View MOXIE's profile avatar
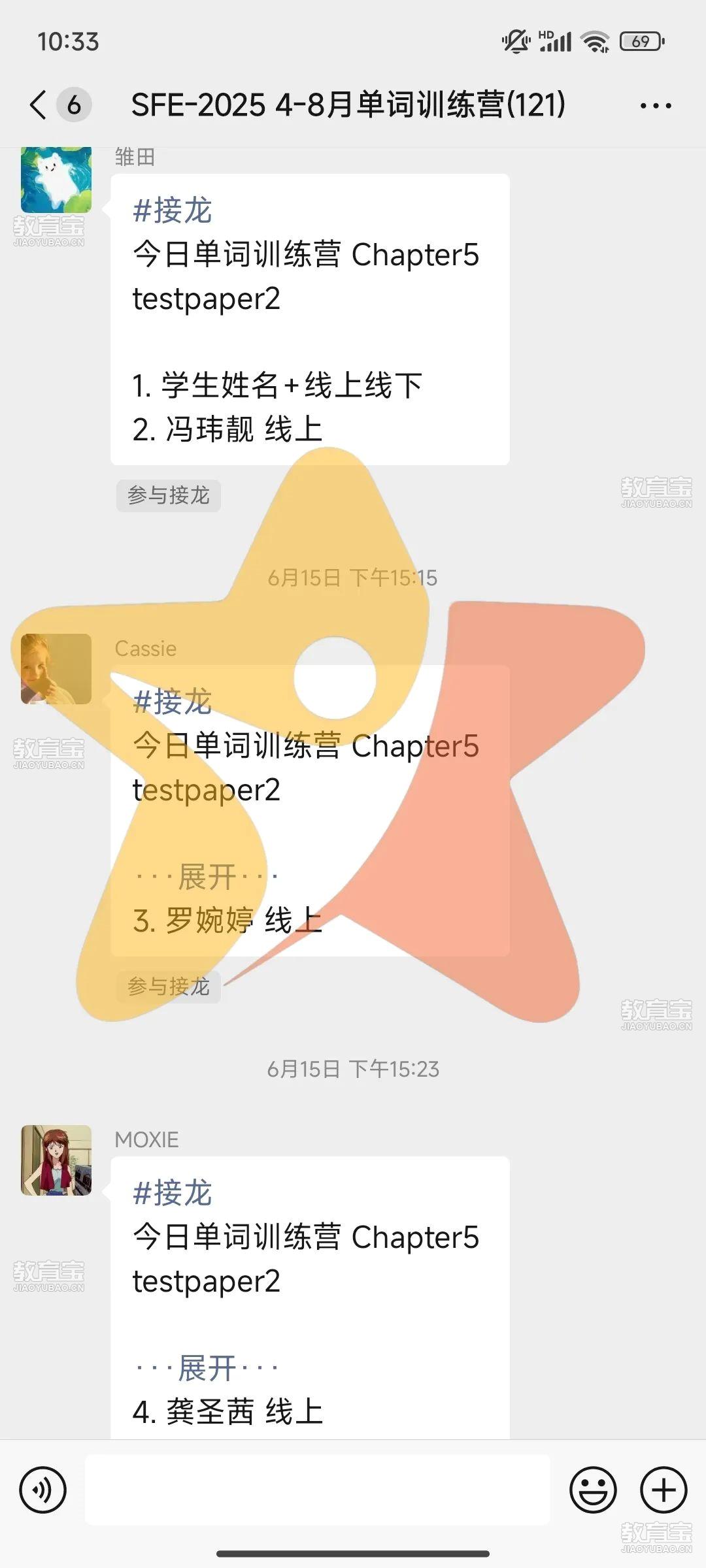Viewport: 706px width, 1568px height. point(56,1160)
